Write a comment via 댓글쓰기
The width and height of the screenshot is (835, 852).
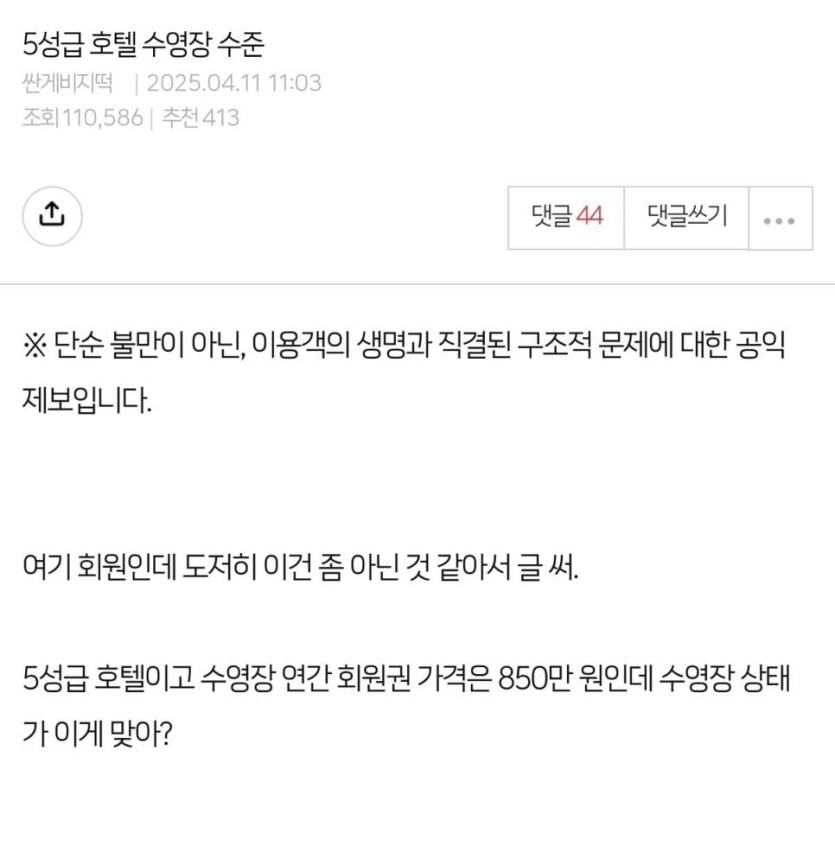pyautogui.click(x=687, y=216)
